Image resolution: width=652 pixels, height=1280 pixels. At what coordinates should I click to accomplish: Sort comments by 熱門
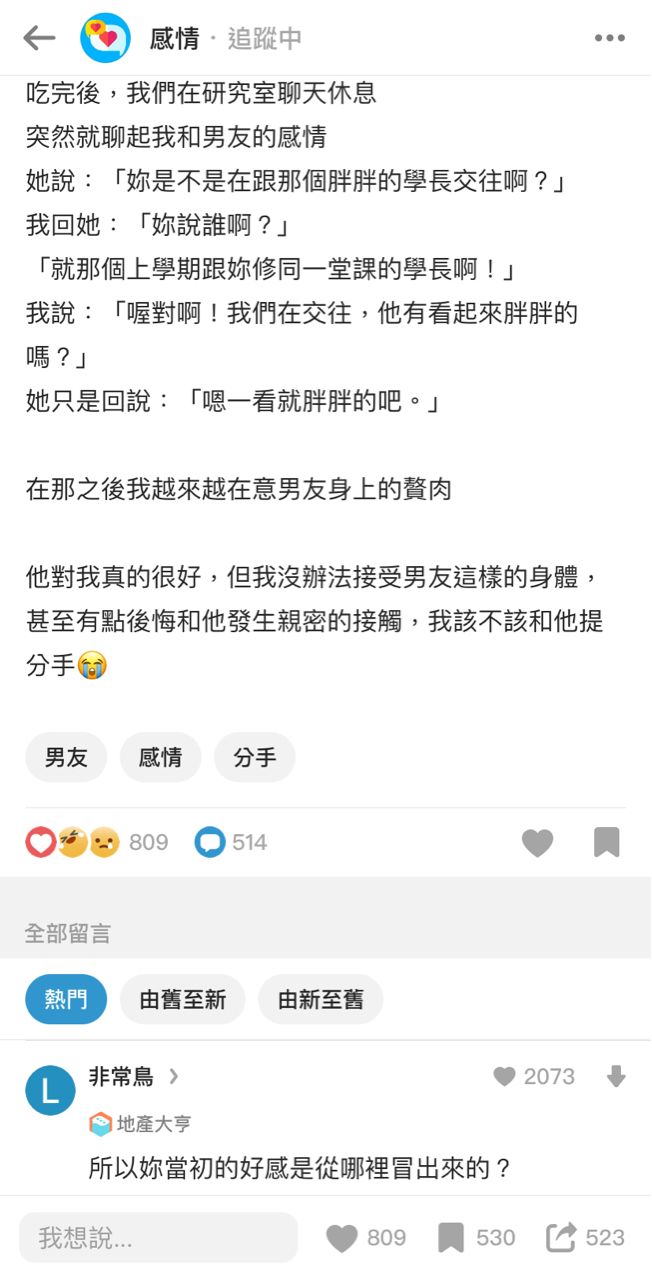(66, 999)
